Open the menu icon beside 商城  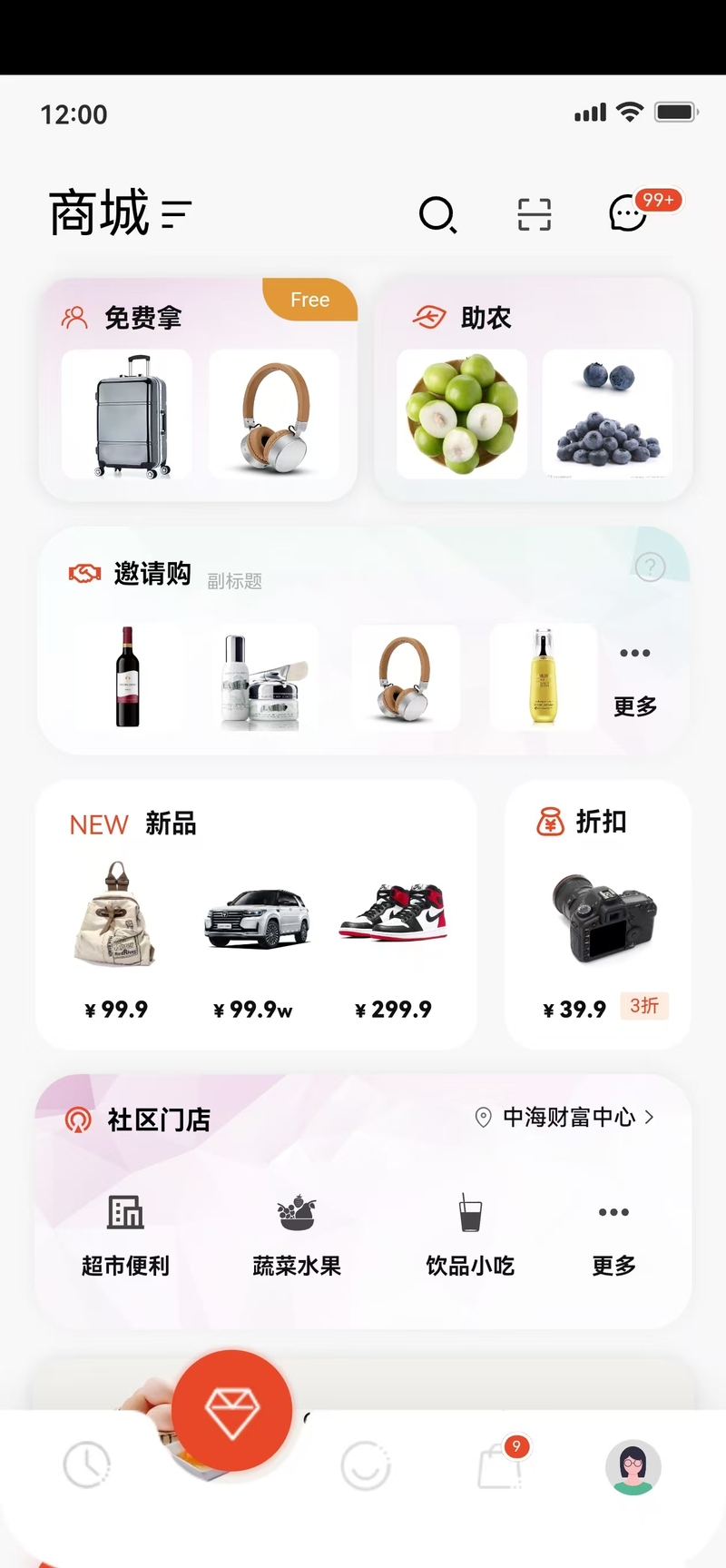coord(176,215)
